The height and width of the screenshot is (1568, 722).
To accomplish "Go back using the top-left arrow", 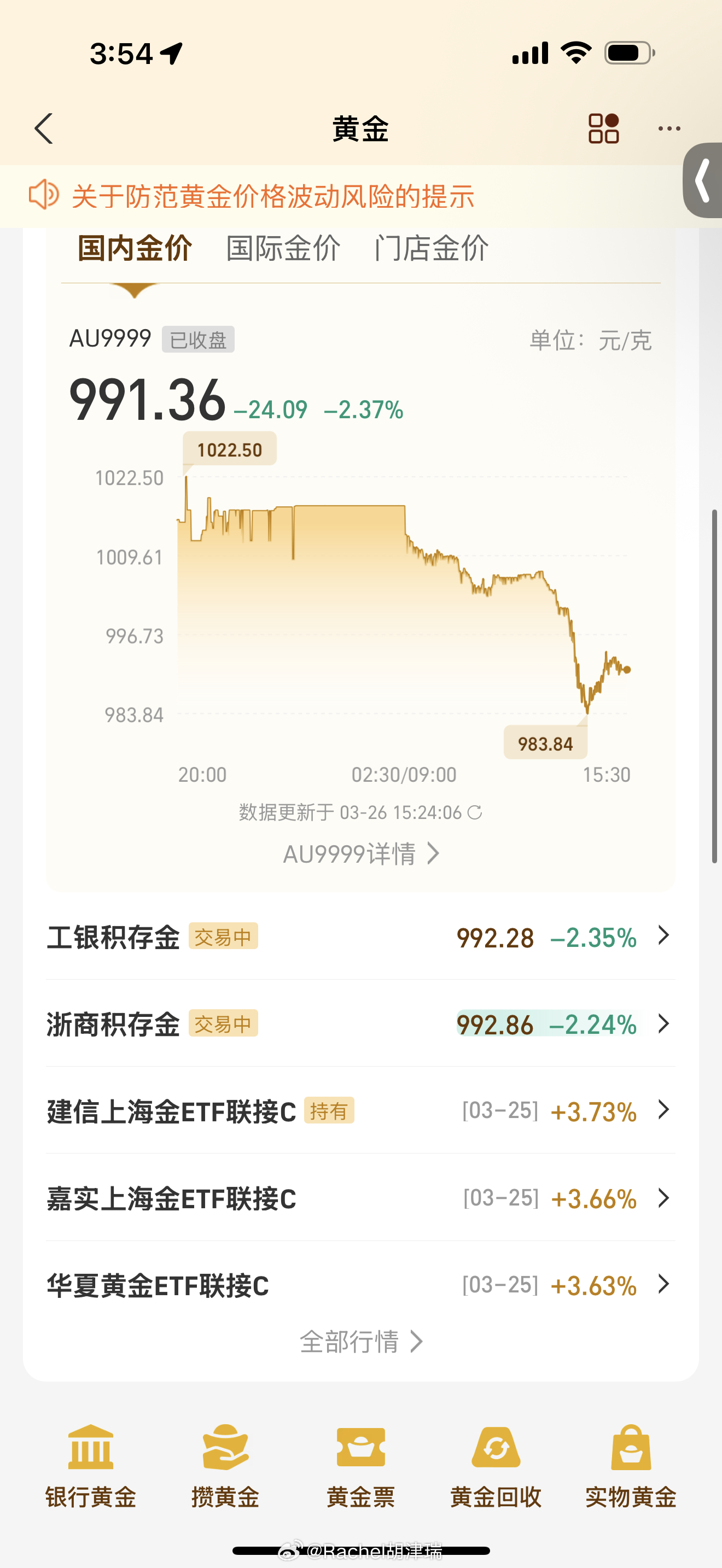I will pyautogui.click(x=44, y=128).
